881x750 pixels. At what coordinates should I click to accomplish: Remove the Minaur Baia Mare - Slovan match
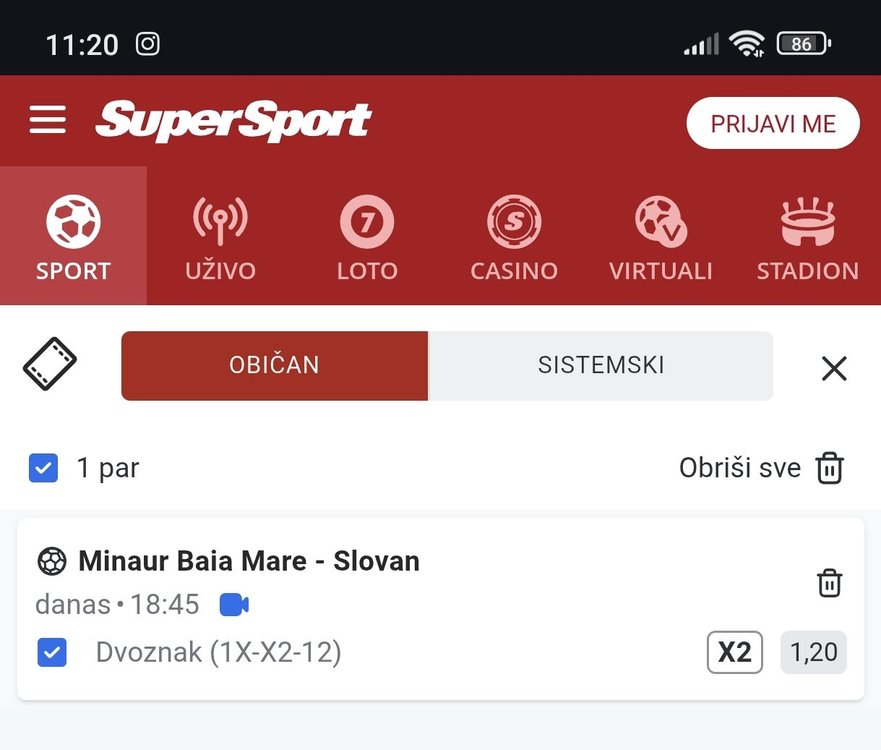tap(829, 583)
